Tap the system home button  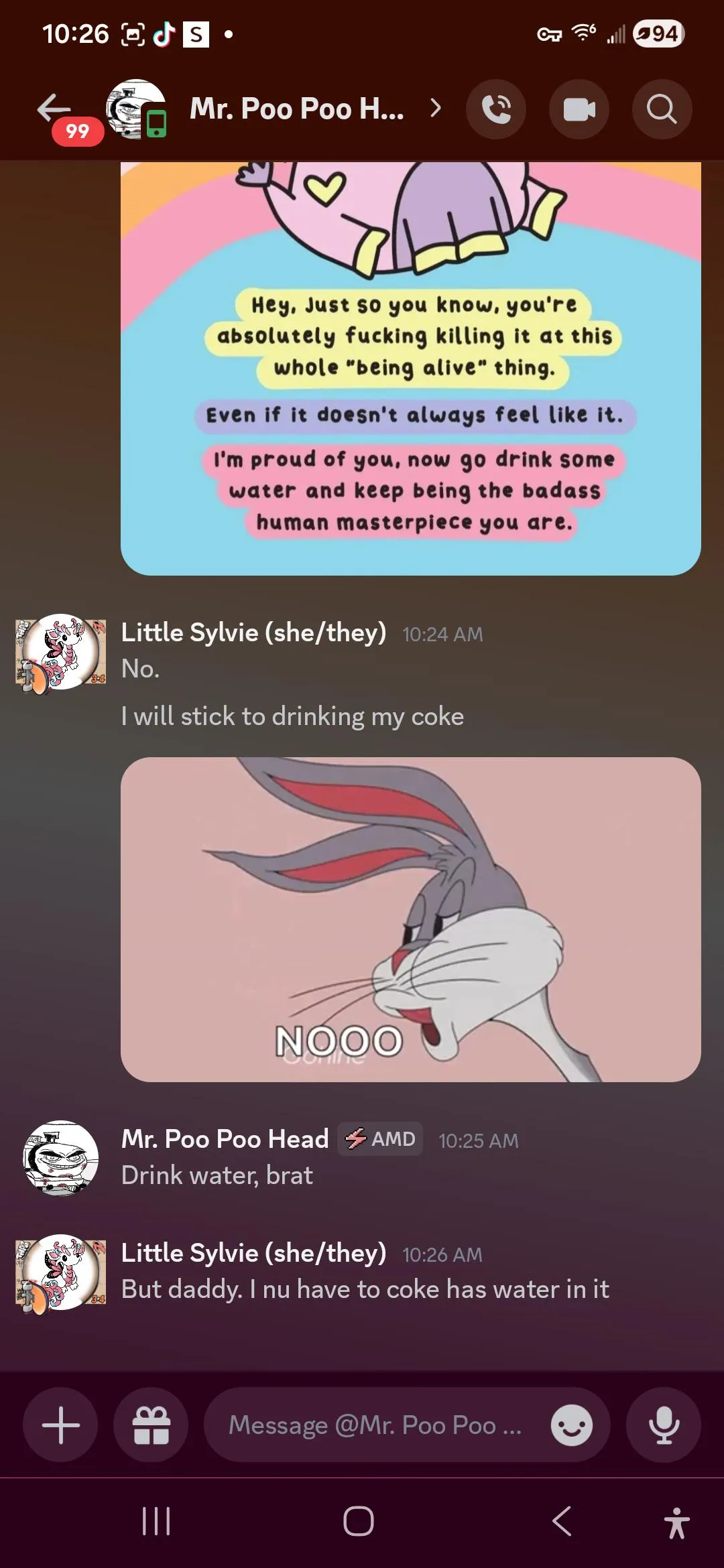pyautogui.click(x=359, y=1520)
